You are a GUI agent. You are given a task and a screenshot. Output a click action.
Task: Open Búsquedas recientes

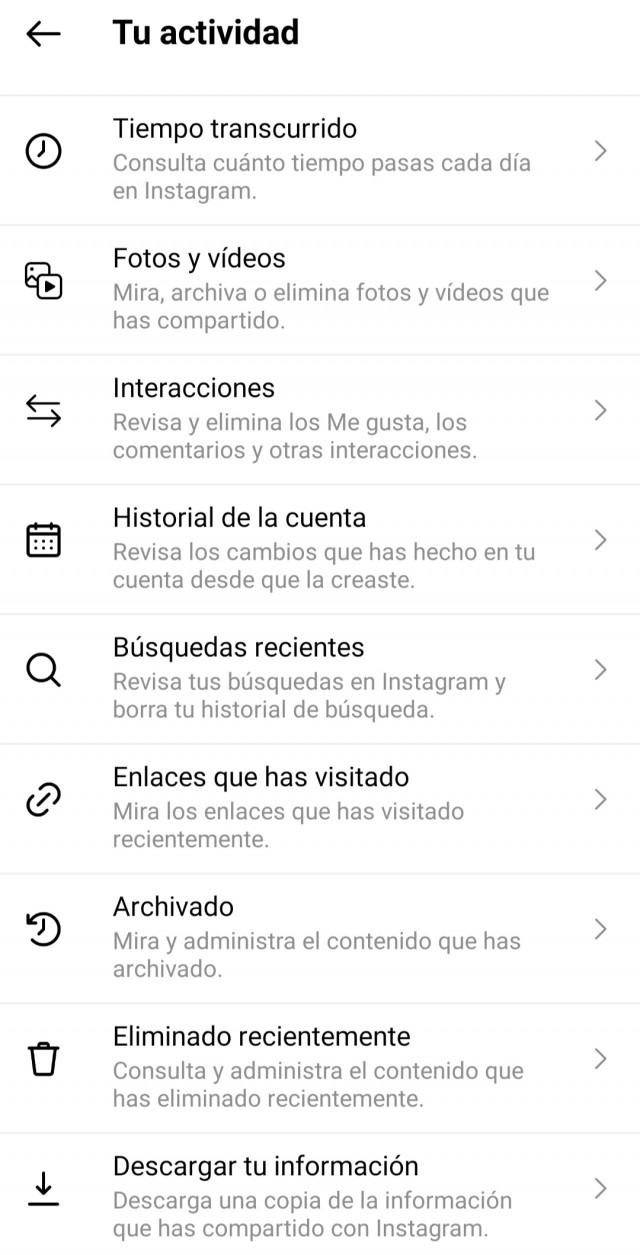pyautogui.click(x=320, y=678)
